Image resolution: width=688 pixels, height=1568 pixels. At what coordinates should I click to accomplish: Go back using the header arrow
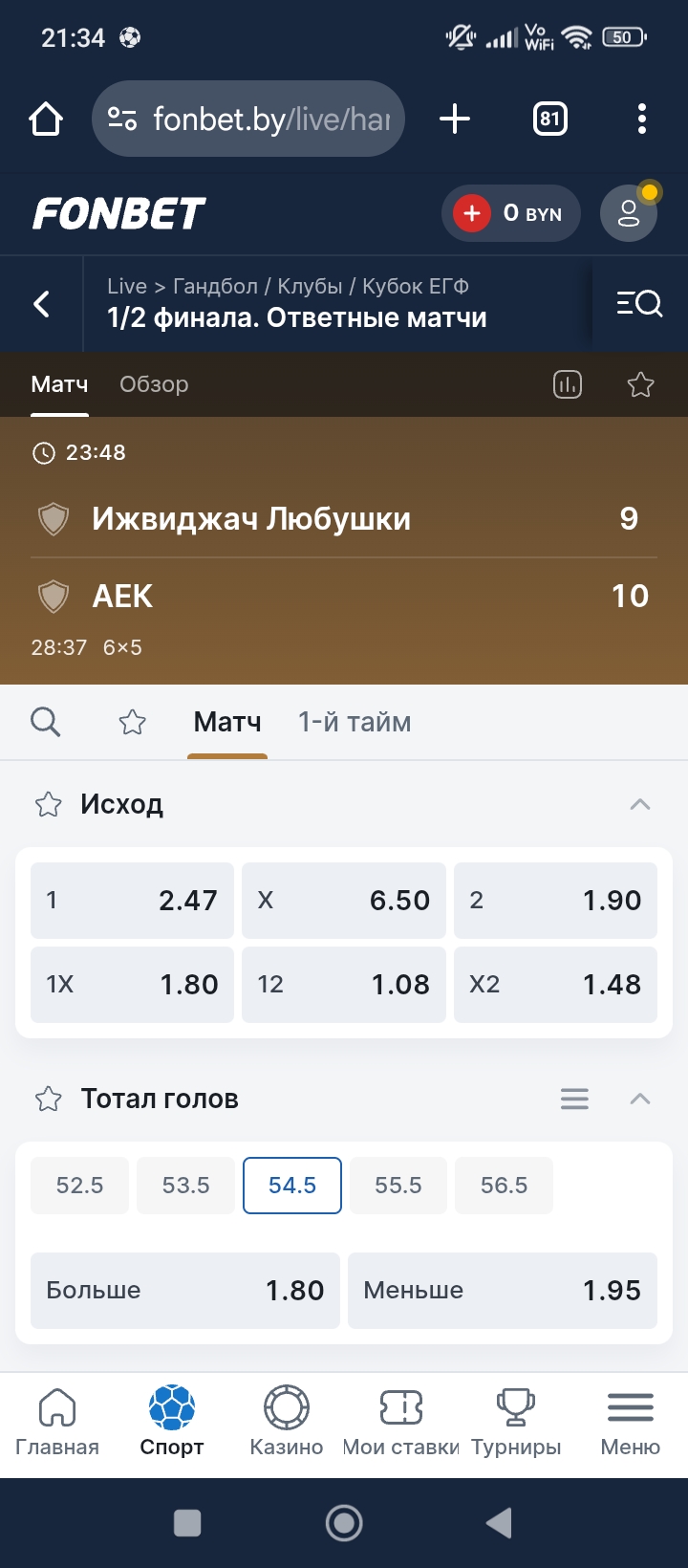point(42,304)
